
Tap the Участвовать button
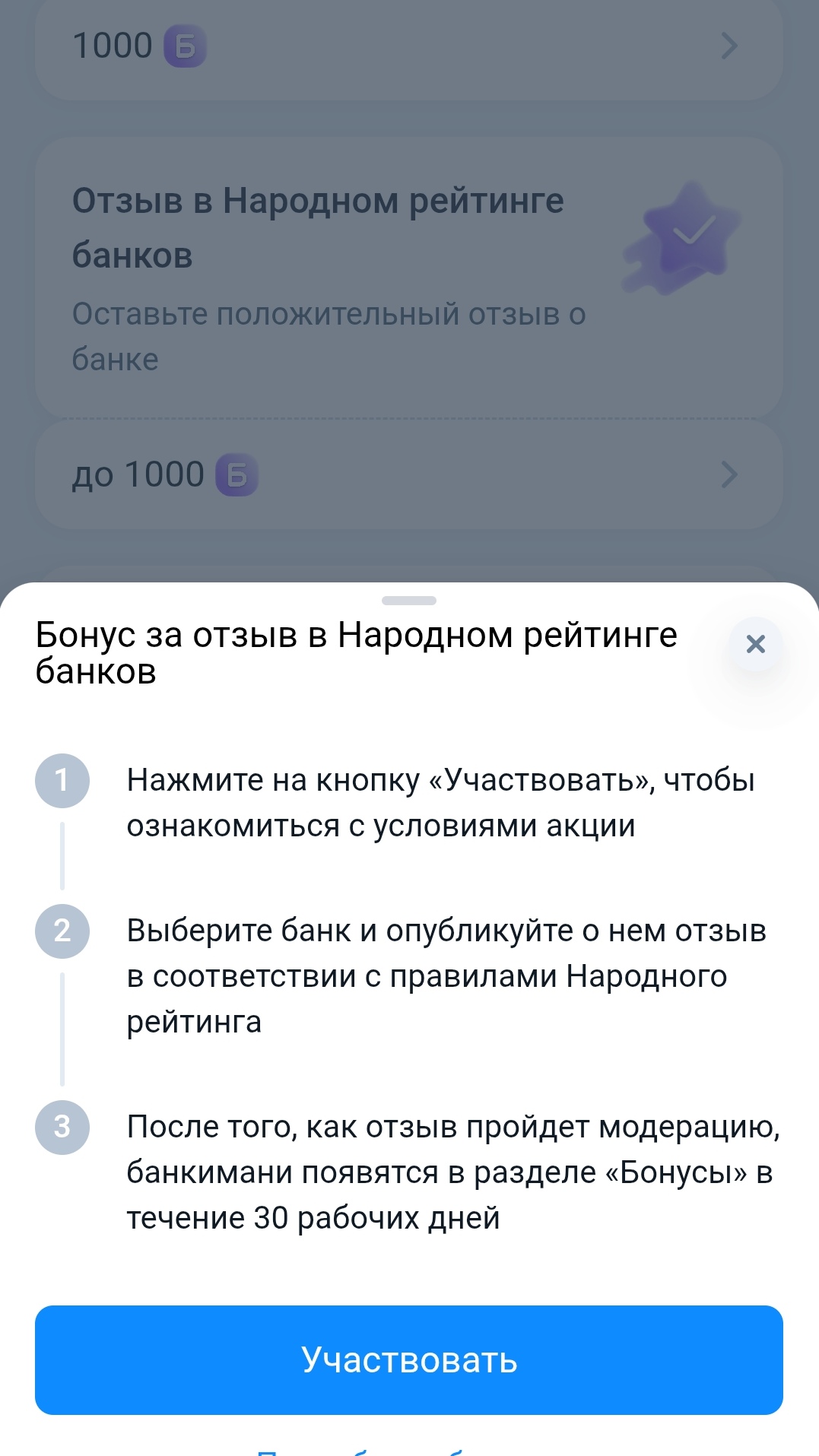409,1360
